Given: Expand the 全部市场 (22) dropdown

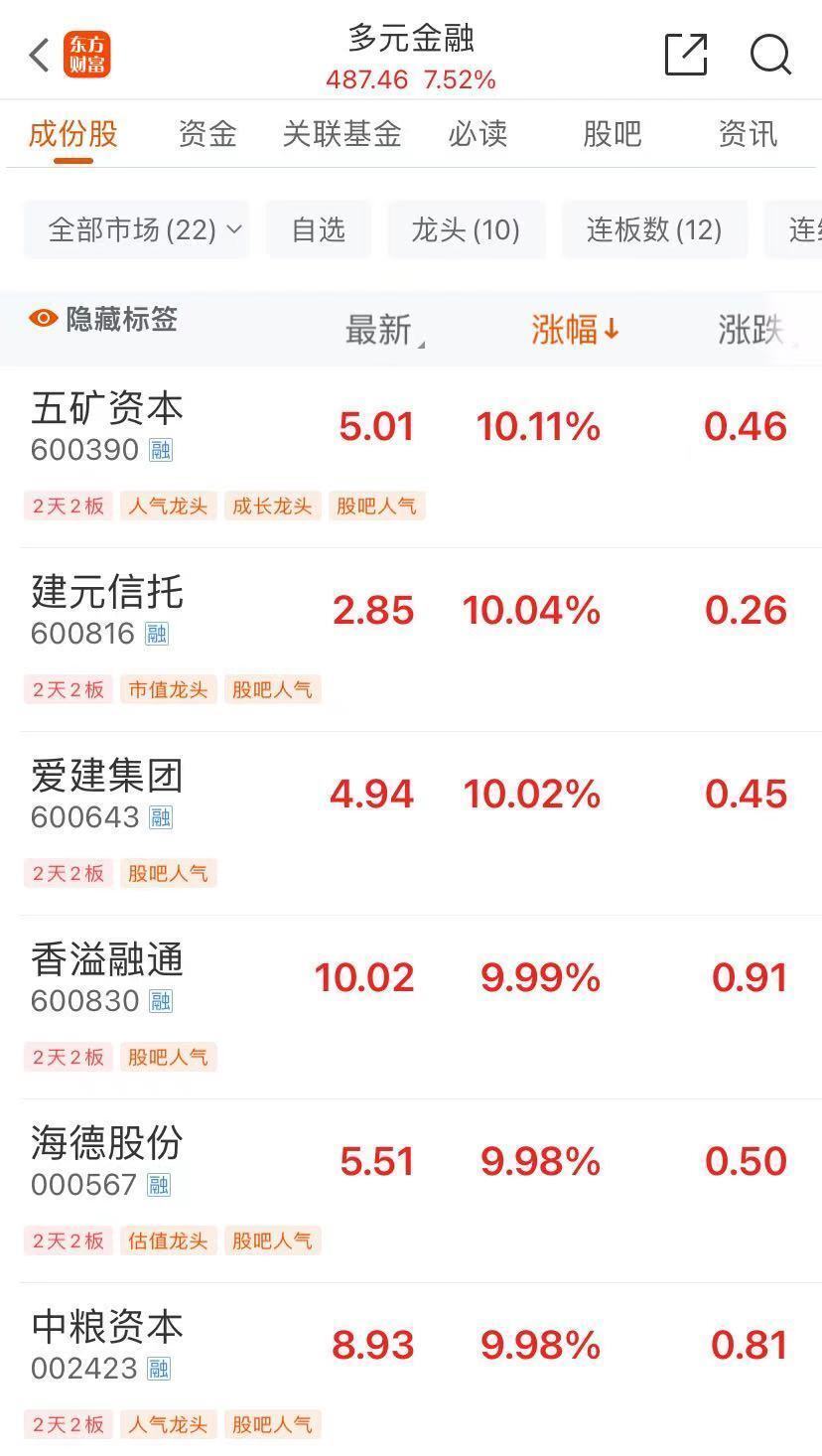Looking at the screenshot, I should 137,230.
